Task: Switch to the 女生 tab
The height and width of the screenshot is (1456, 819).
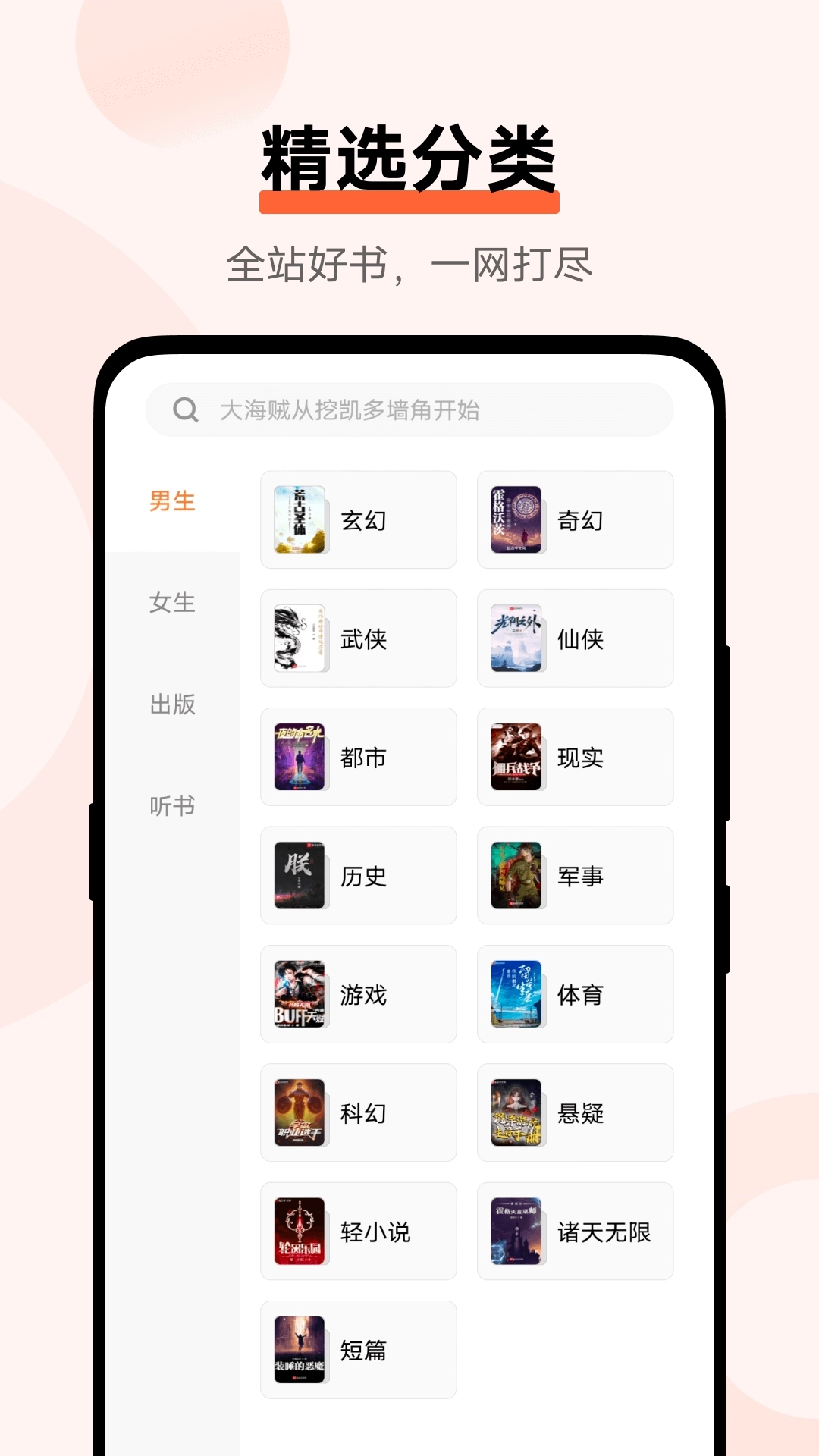Action: coord(172,604)
